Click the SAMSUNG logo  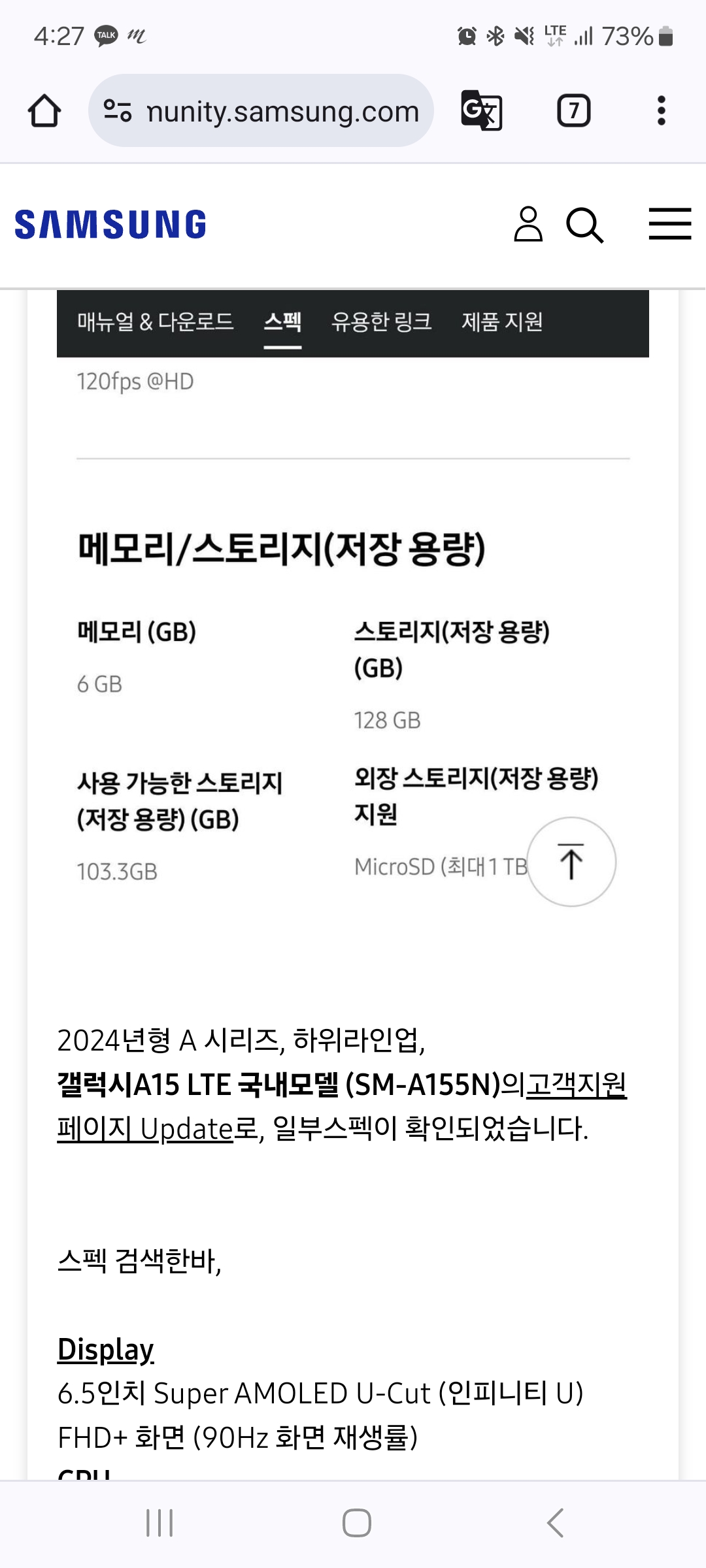point(110,225)
